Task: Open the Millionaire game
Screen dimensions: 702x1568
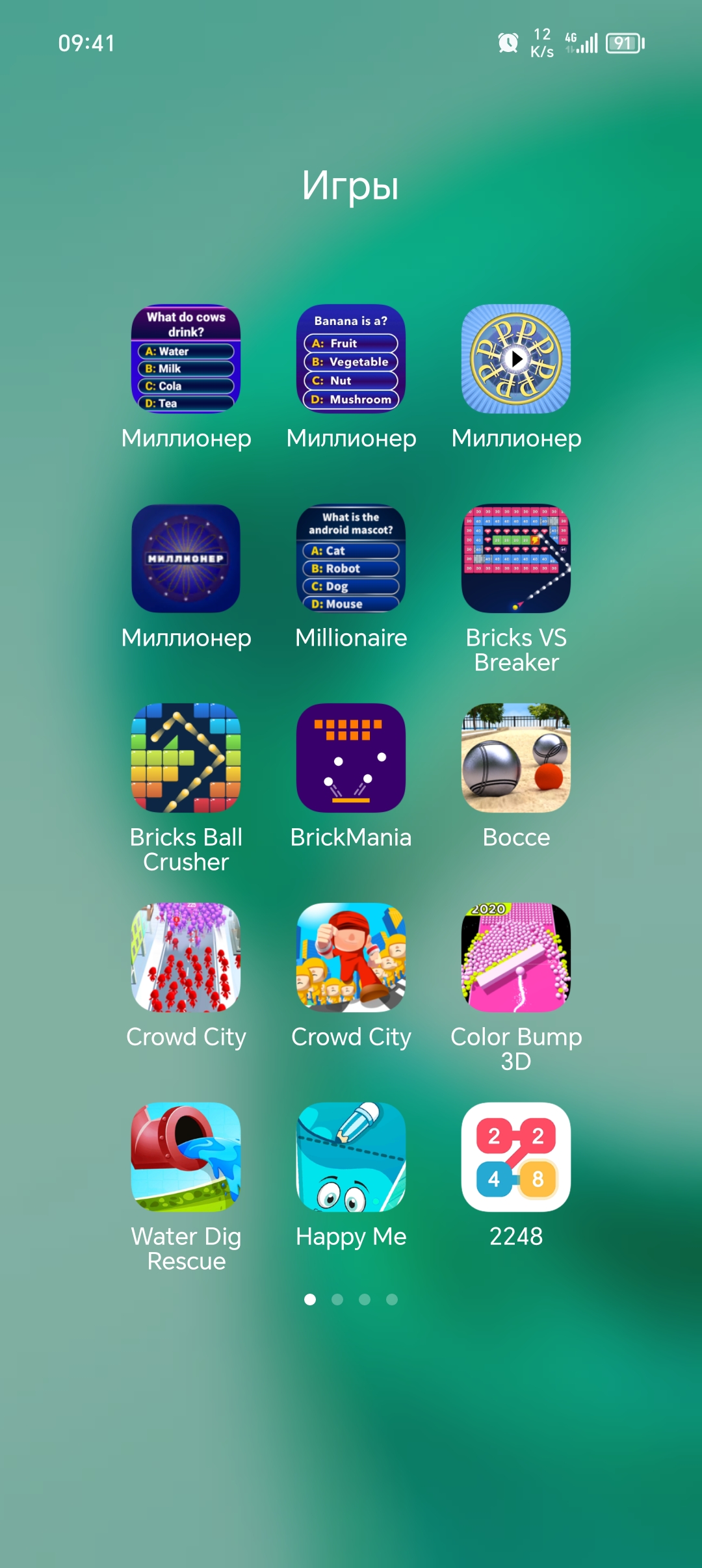Action: point(351,558)
